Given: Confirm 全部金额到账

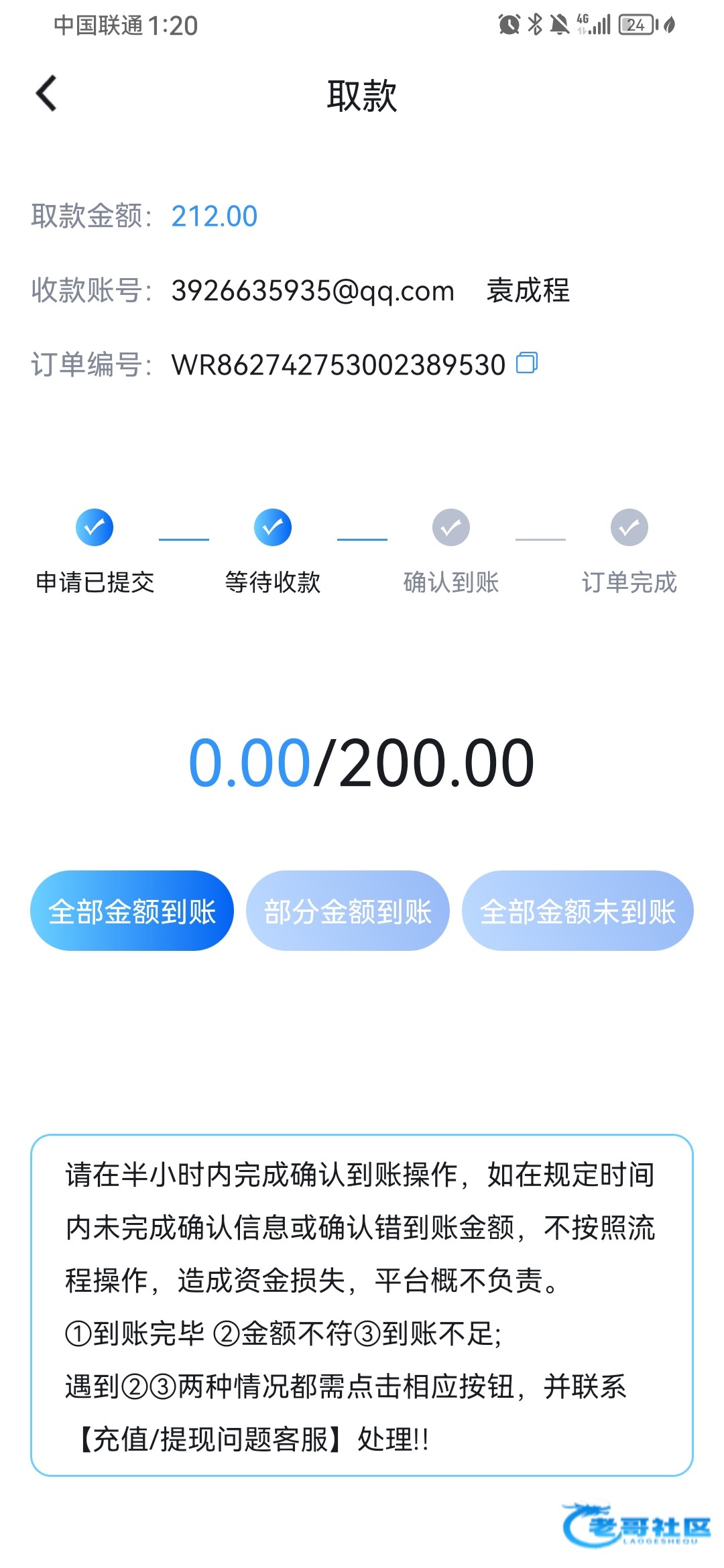Looking at the screenshot, I should (x=132, y=911).
